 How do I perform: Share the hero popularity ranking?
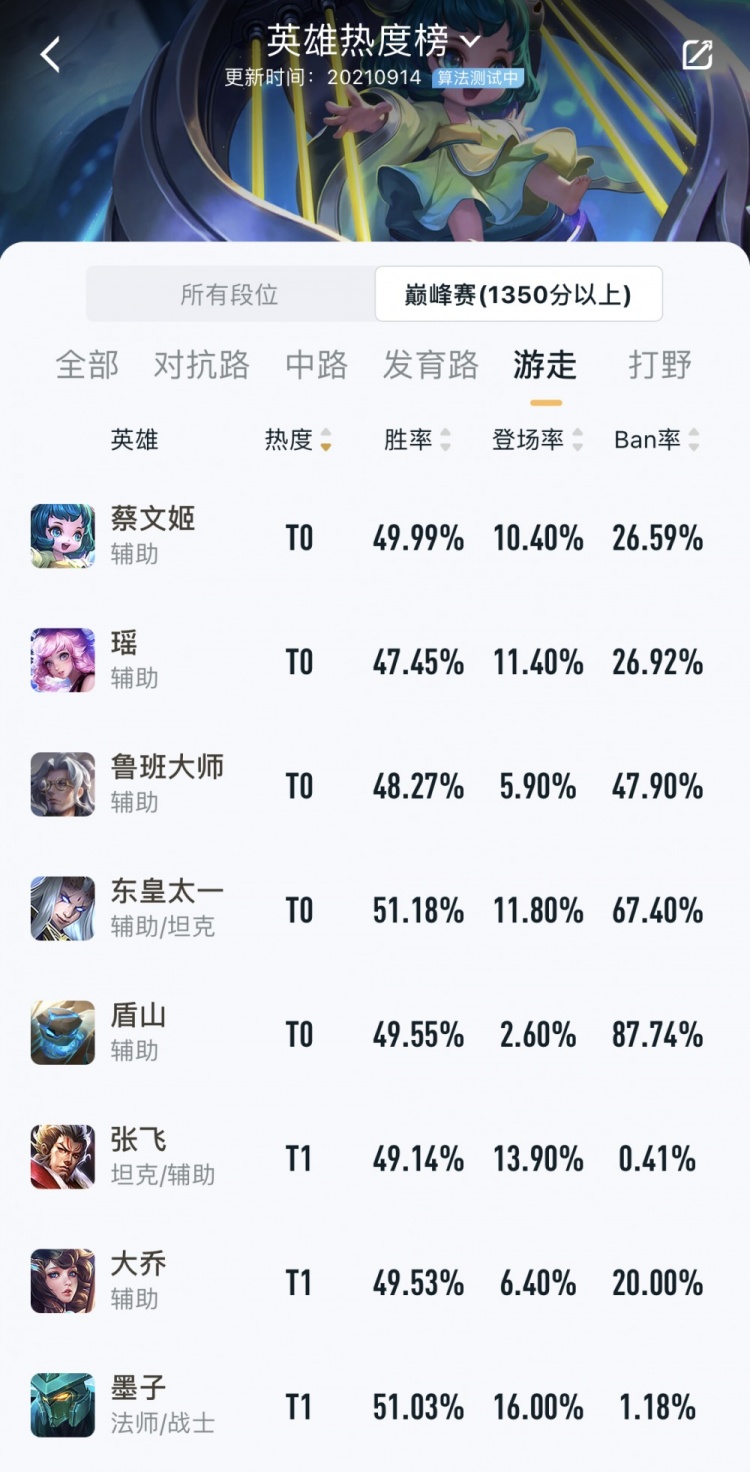pos(697,55)
